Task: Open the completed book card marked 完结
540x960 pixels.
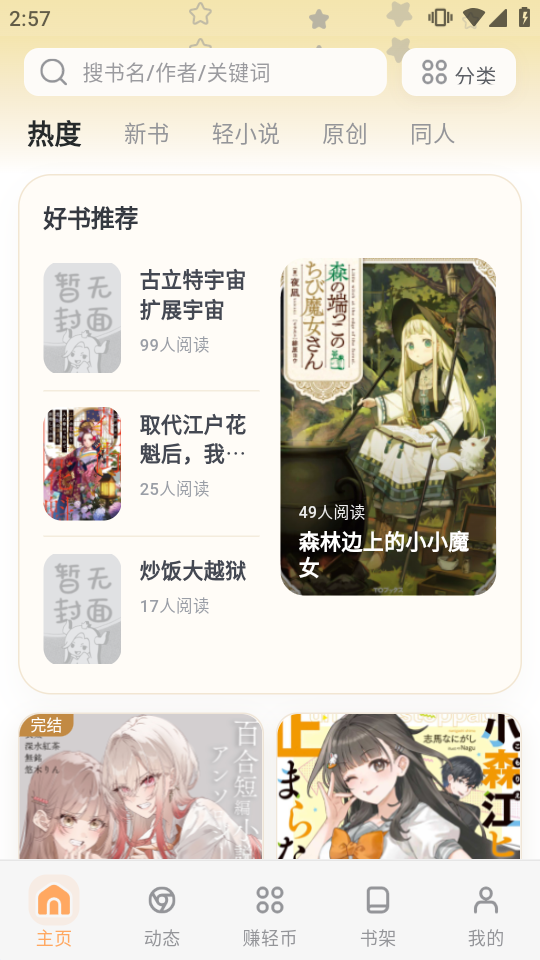Action: point(141,787)
